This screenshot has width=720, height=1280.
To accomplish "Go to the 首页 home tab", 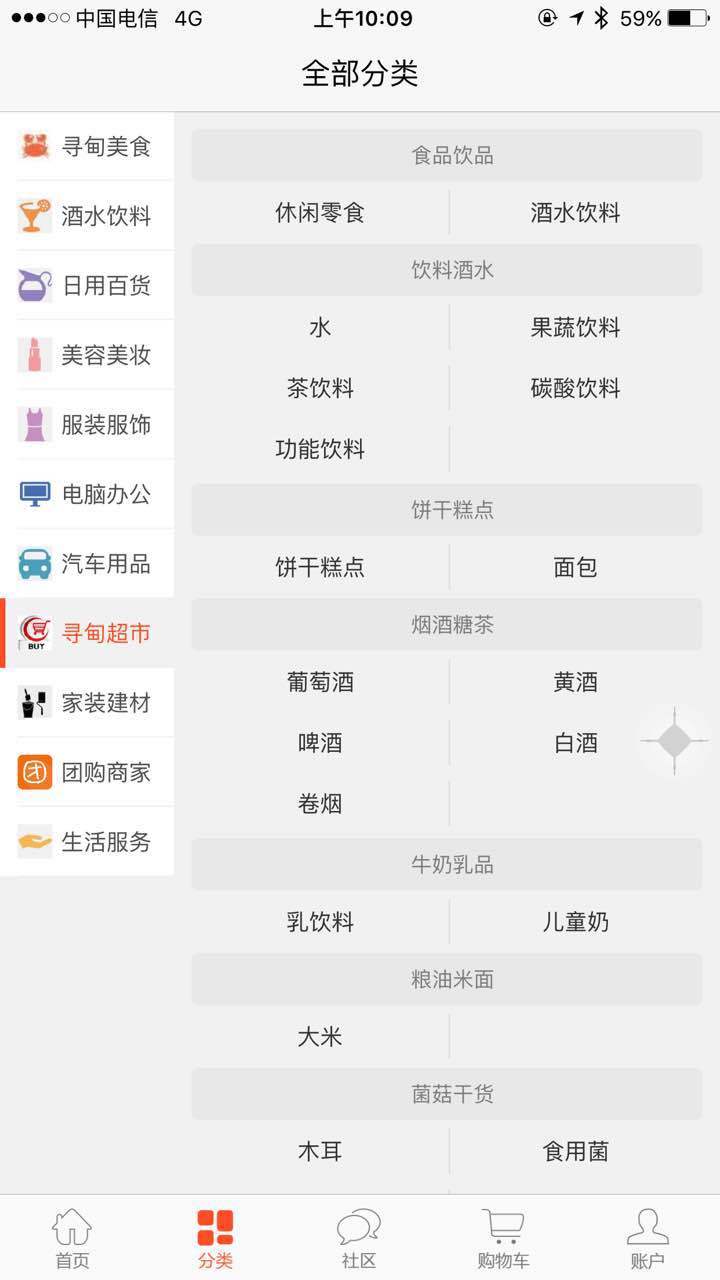I will [72, 1238].
